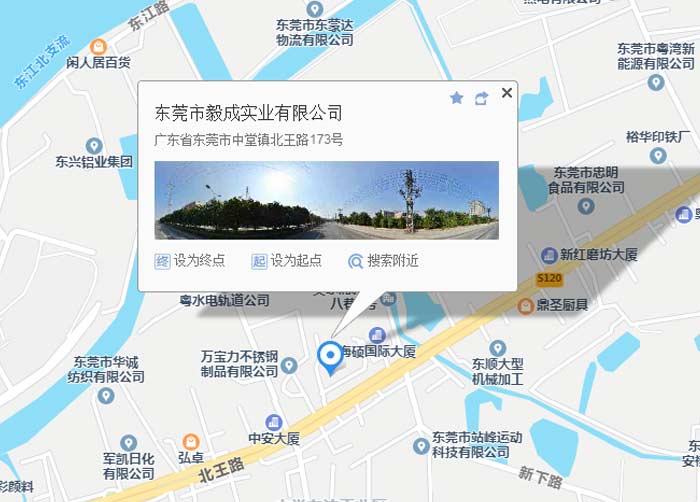Set location as destination (设为终点)
Image resolution: width=700 pixels, height=502 pixels.
click(190, 261)
